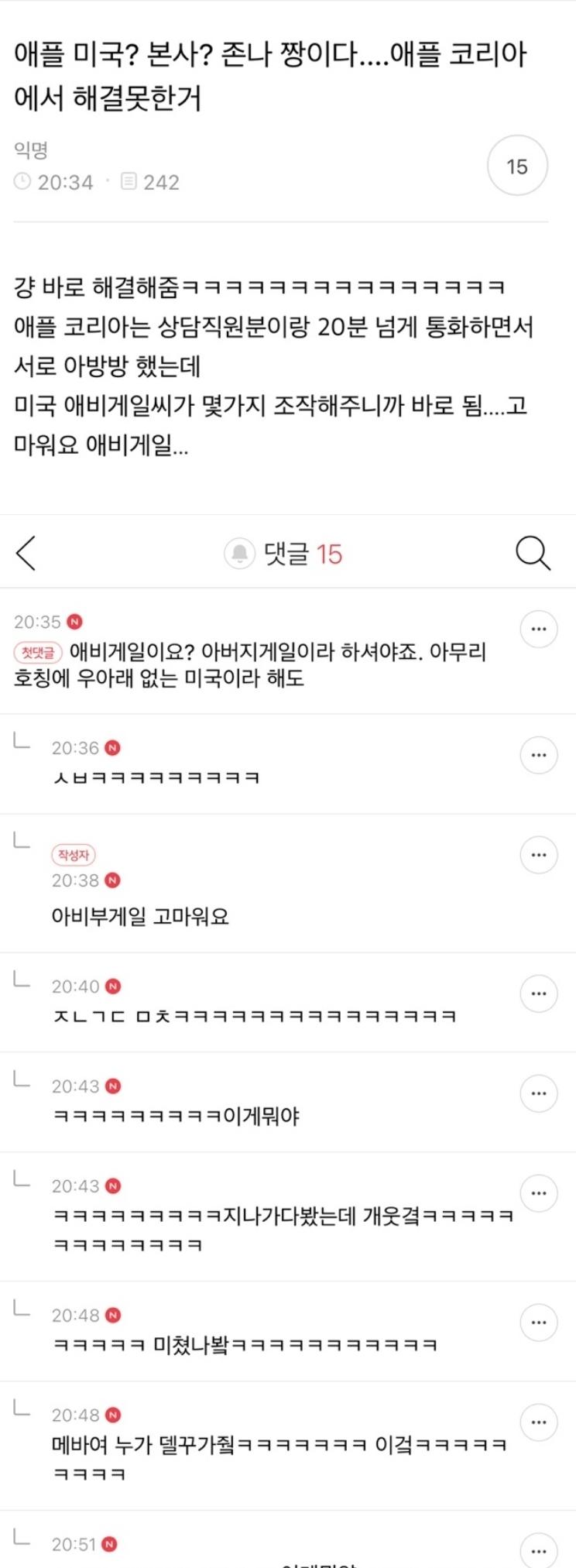The image size is (576, 1568).
Task: Open more options on the 20:51 reply
Action: (539, 1550)
